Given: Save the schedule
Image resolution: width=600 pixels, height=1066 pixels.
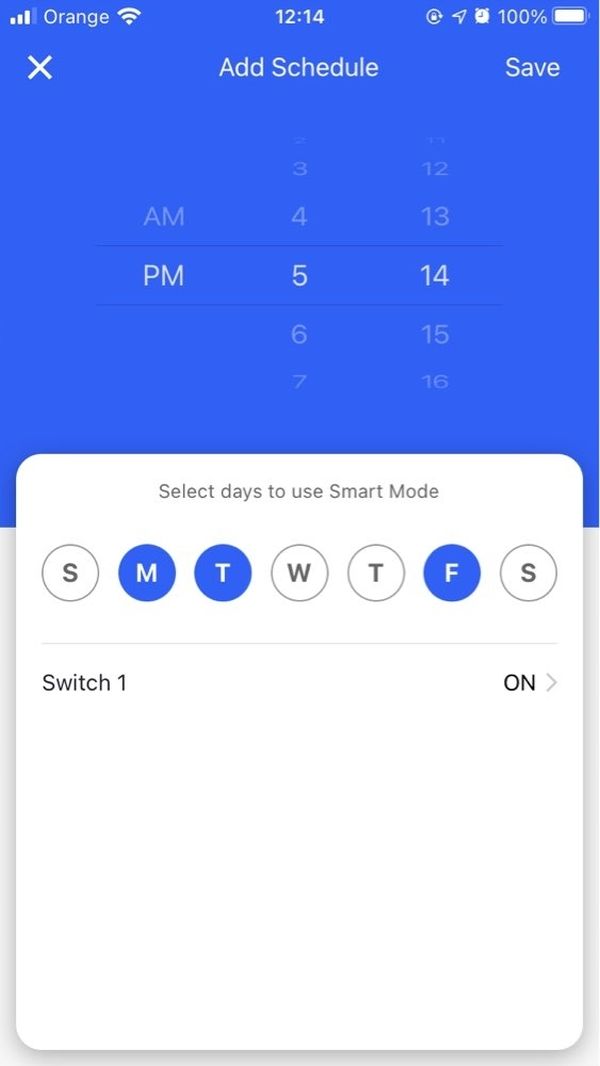Looking at the screenshot, I should coord(532,67).
